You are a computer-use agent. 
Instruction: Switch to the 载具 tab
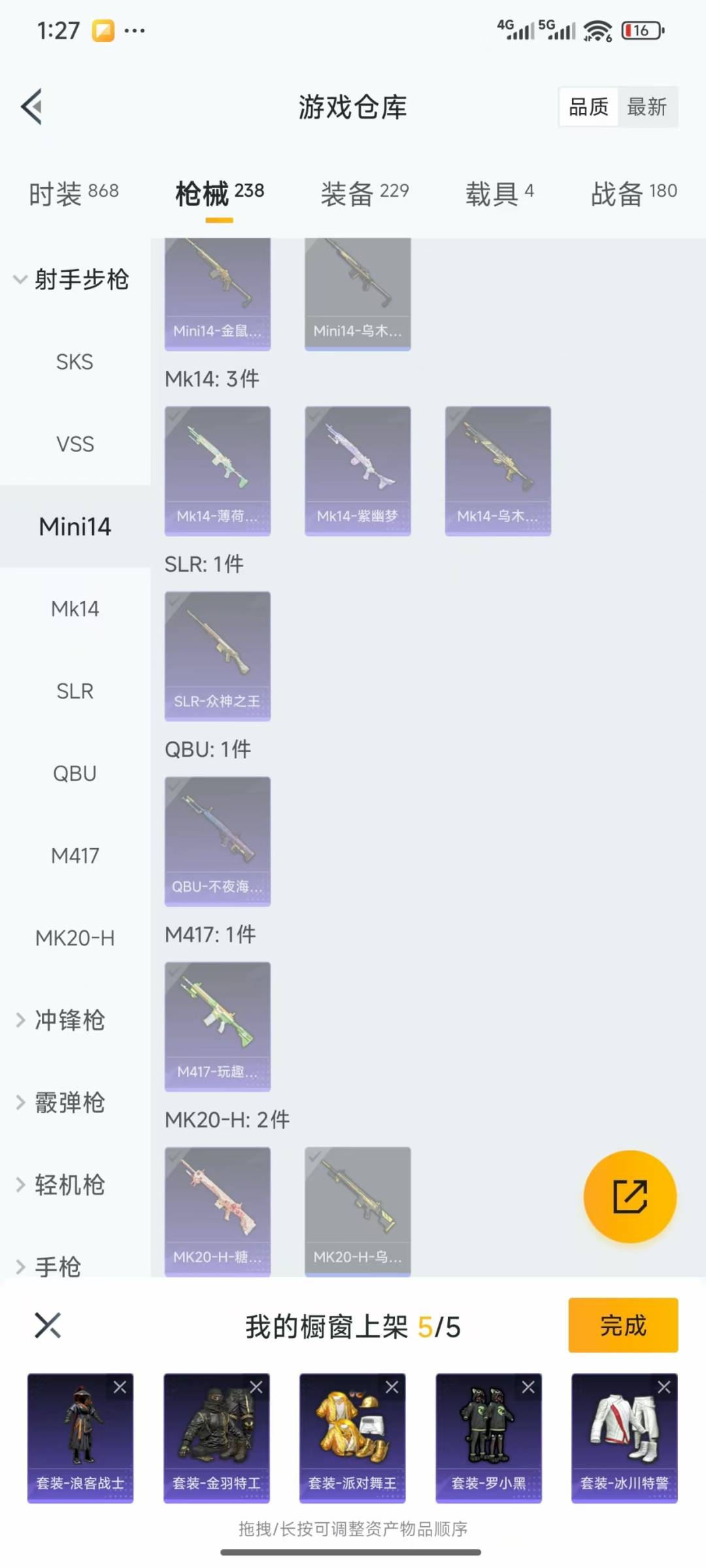tap(499, 193)
